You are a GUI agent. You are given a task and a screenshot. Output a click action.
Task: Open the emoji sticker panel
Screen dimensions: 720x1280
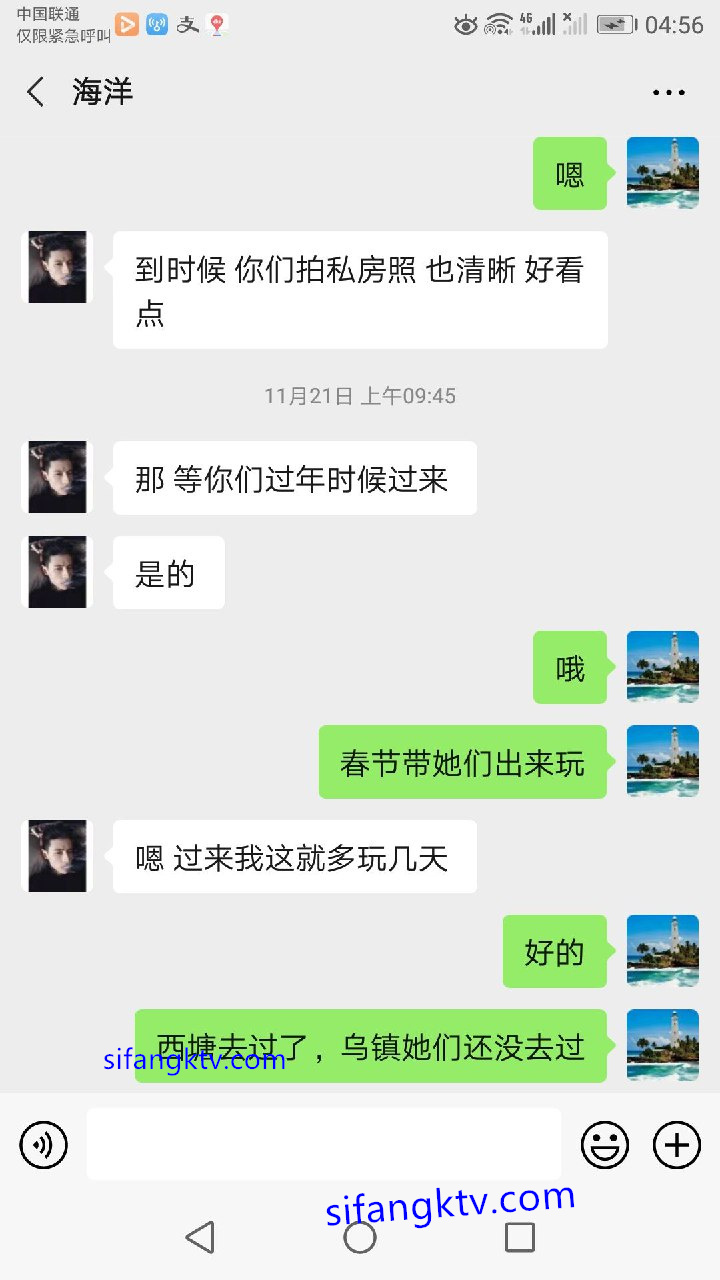605,1144
